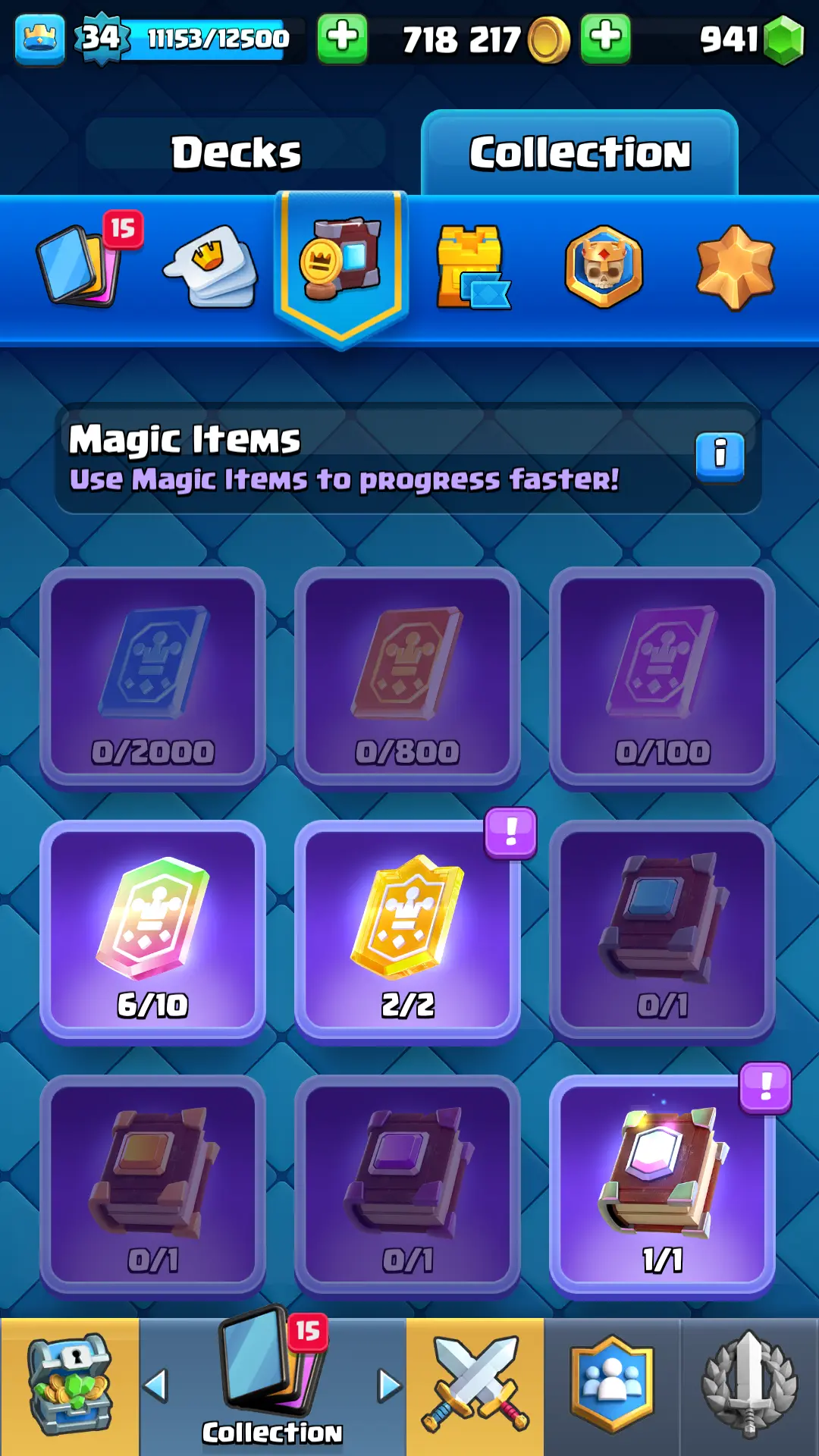Select the 2/2 legendary wild card
This screenshot has height=1456, width=819.
click(x=407, y=930)
